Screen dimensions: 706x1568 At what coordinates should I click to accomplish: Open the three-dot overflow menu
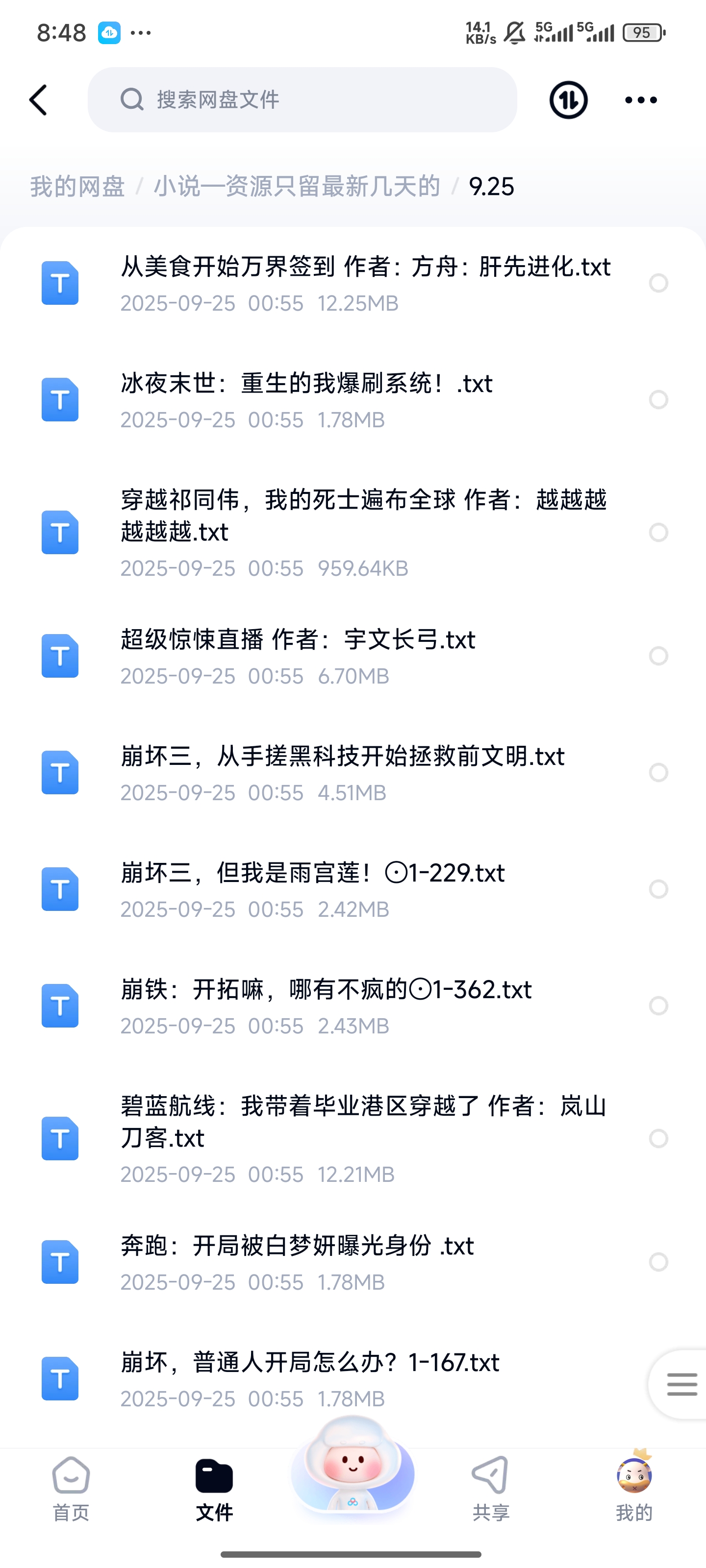pos(641,100)
